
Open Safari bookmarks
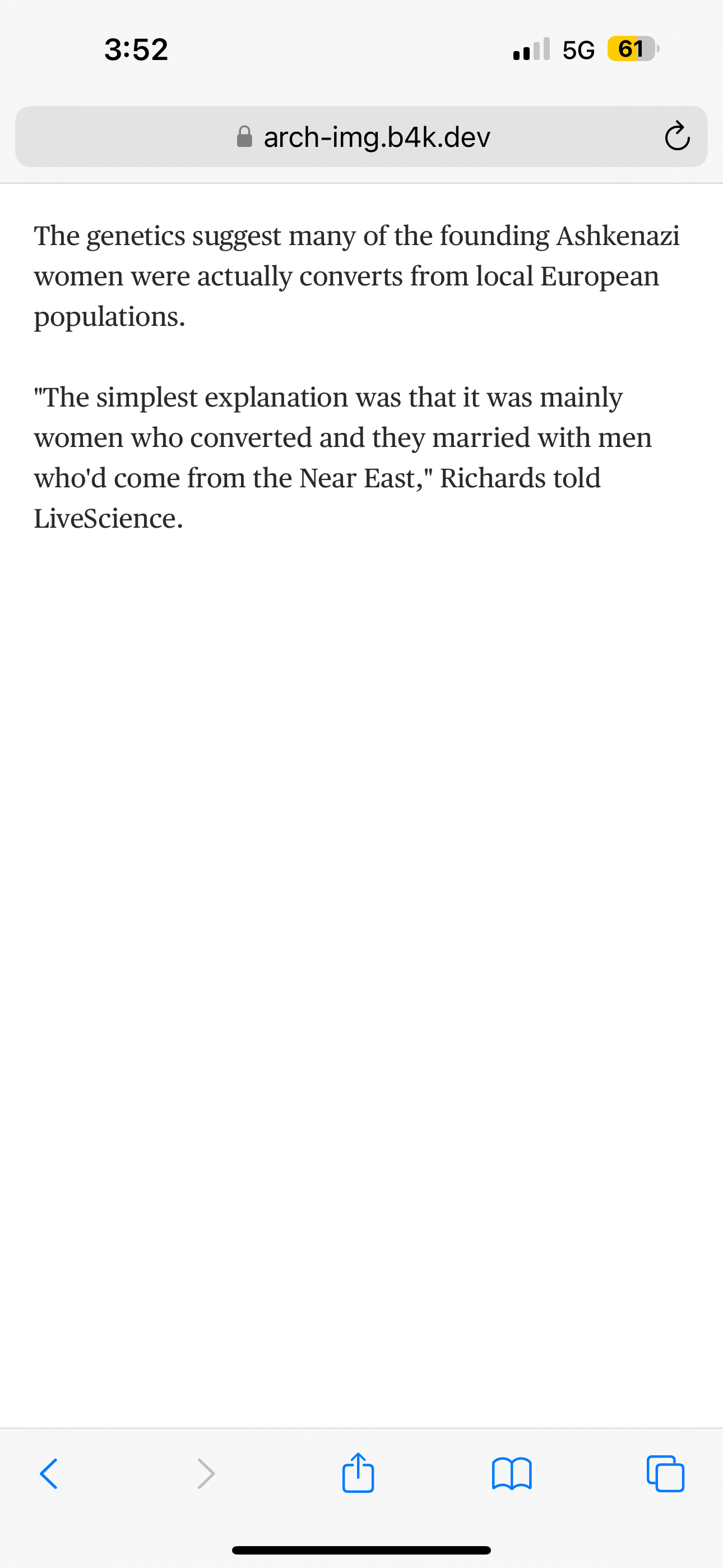[512, 1474]
